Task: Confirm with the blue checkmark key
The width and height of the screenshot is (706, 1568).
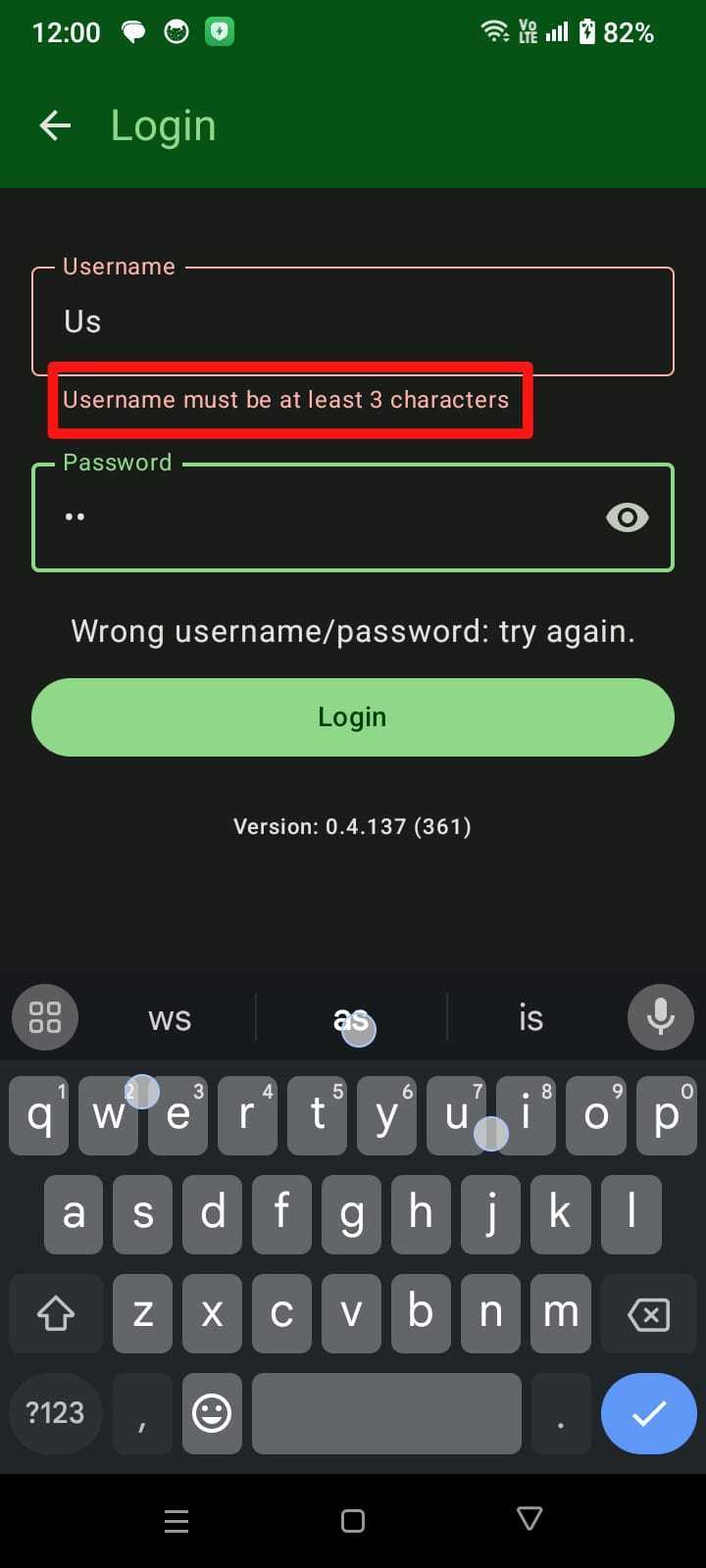Action: click(648, 1413)
